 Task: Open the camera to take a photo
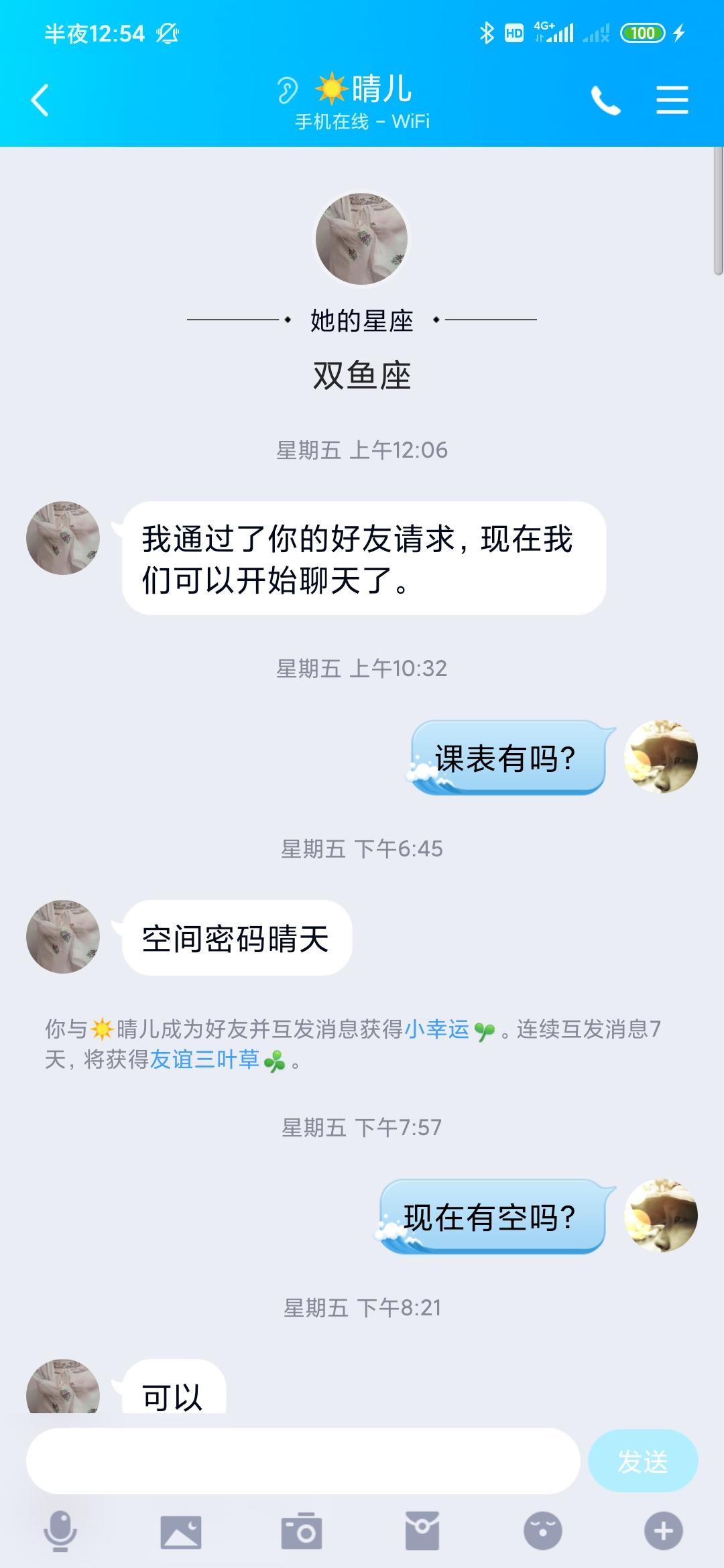(x=302, y=1531)
